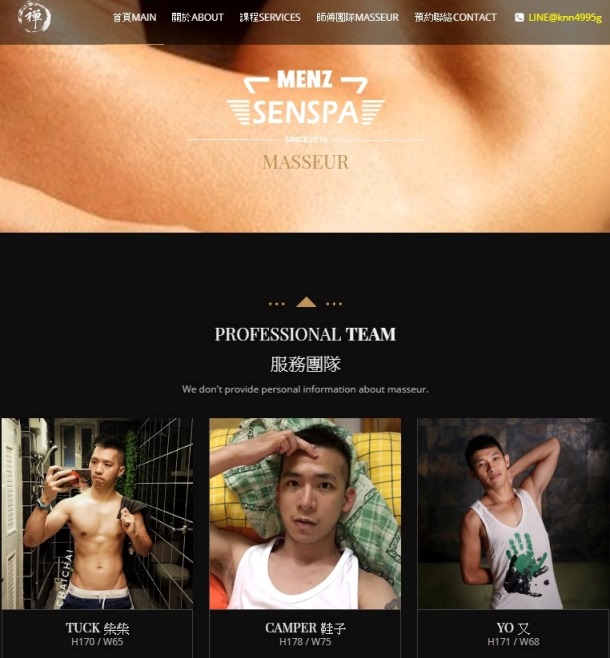Go to the 首頁MAIN page

point(134,17)
